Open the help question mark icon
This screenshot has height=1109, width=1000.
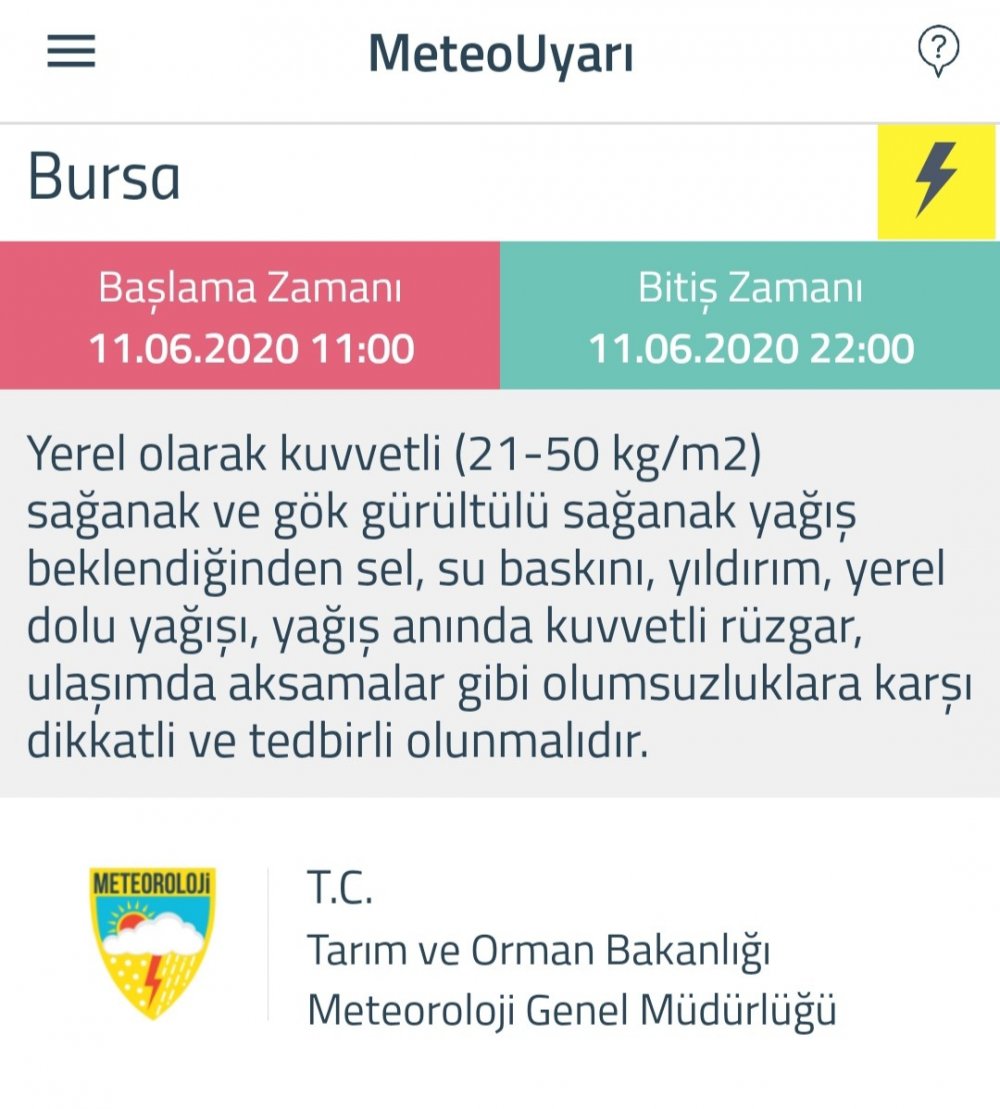coord(938,50)
